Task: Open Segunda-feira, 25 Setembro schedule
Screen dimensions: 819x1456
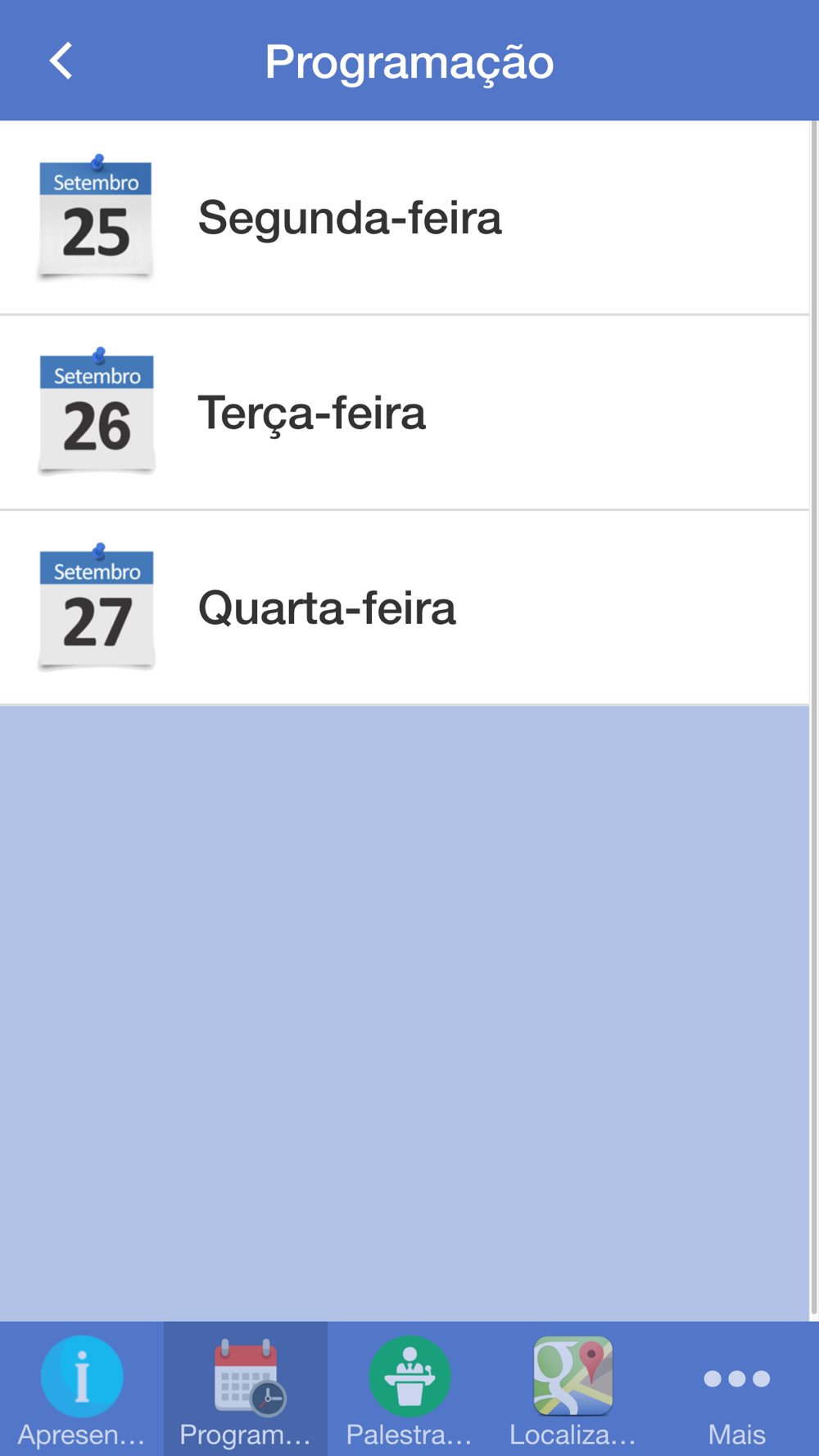Action: [405, 218]
